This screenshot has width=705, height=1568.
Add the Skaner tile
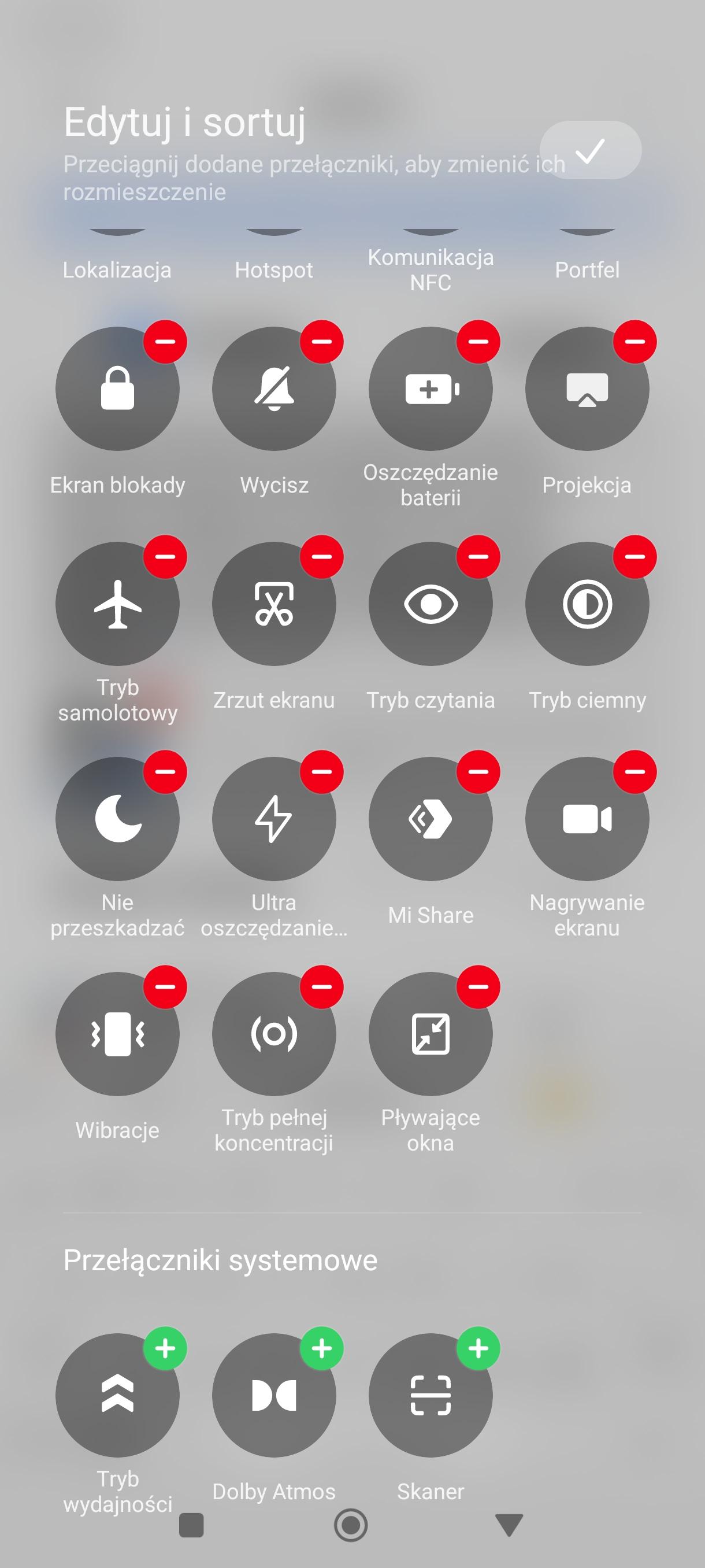pyautogui.click(x=478, y=1349)
